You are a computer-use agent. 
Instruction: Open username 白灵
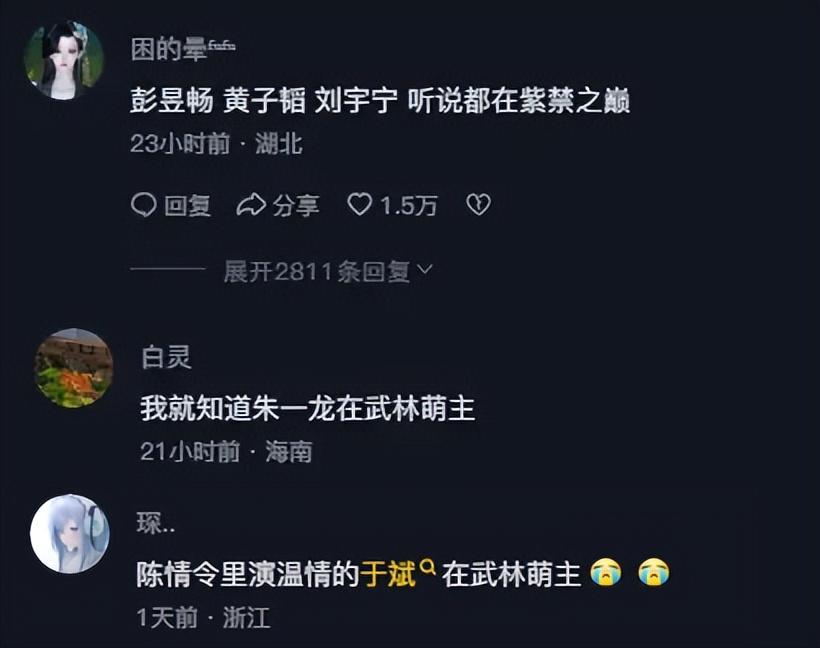click(x=166, y=357)
